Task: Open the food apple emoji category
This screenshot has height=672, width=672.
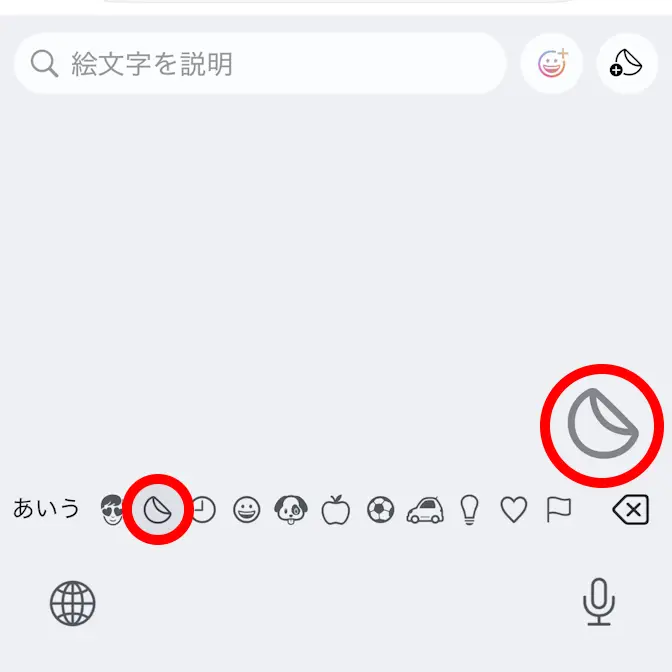Action: (x=336, y=510)
